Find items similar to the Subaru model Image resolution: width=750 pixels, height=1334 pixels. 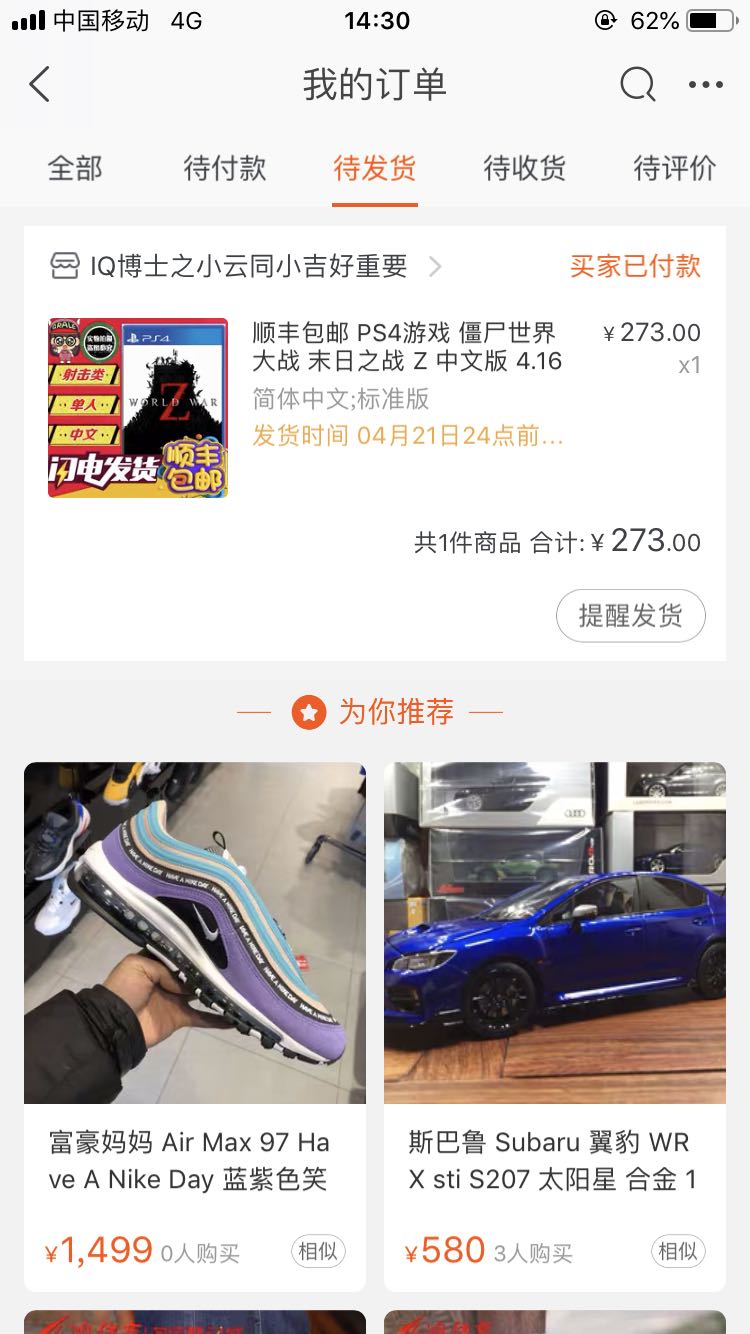pos(678,1251)
